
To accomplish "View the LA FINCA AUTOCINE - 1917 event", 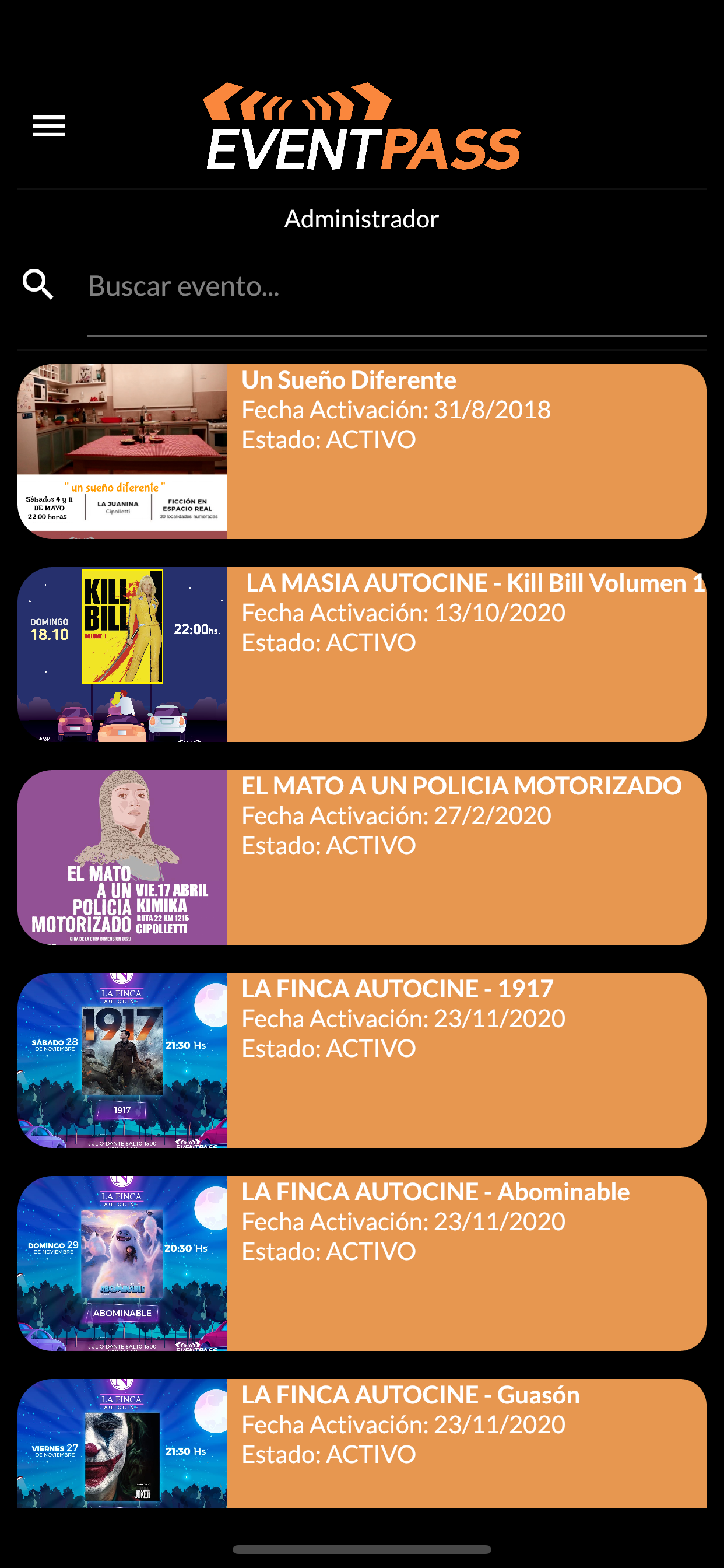I will [x=362, y=1060].
